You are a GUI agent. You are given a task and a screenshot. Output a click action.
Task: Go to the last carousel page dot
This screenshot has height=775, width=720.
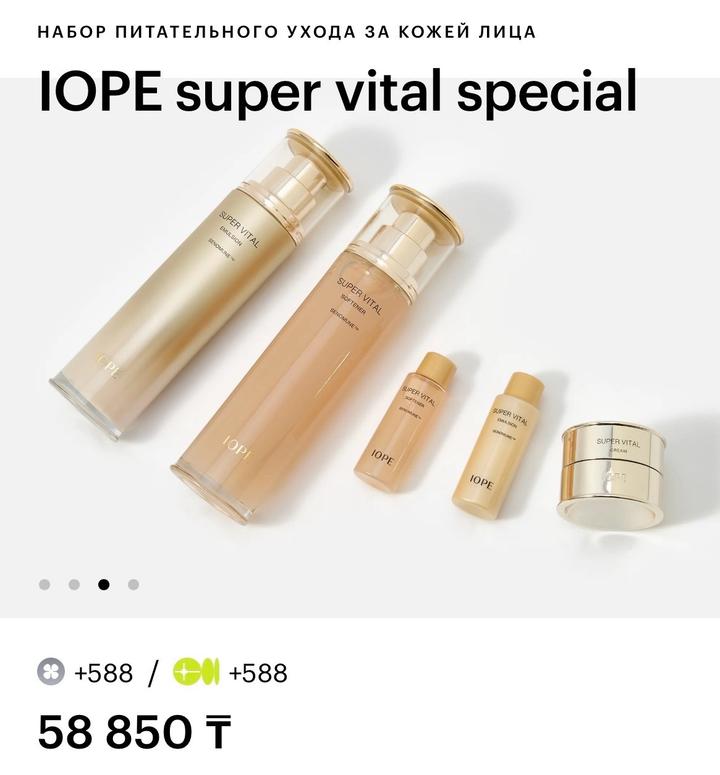(x=134, y=585)
